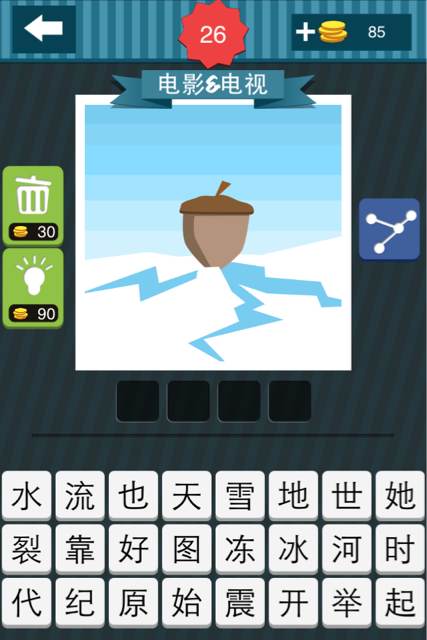Viewport: 427px width, 640px height.
Task: Choose the character tile 雪
Action: (x=240, y=496)
